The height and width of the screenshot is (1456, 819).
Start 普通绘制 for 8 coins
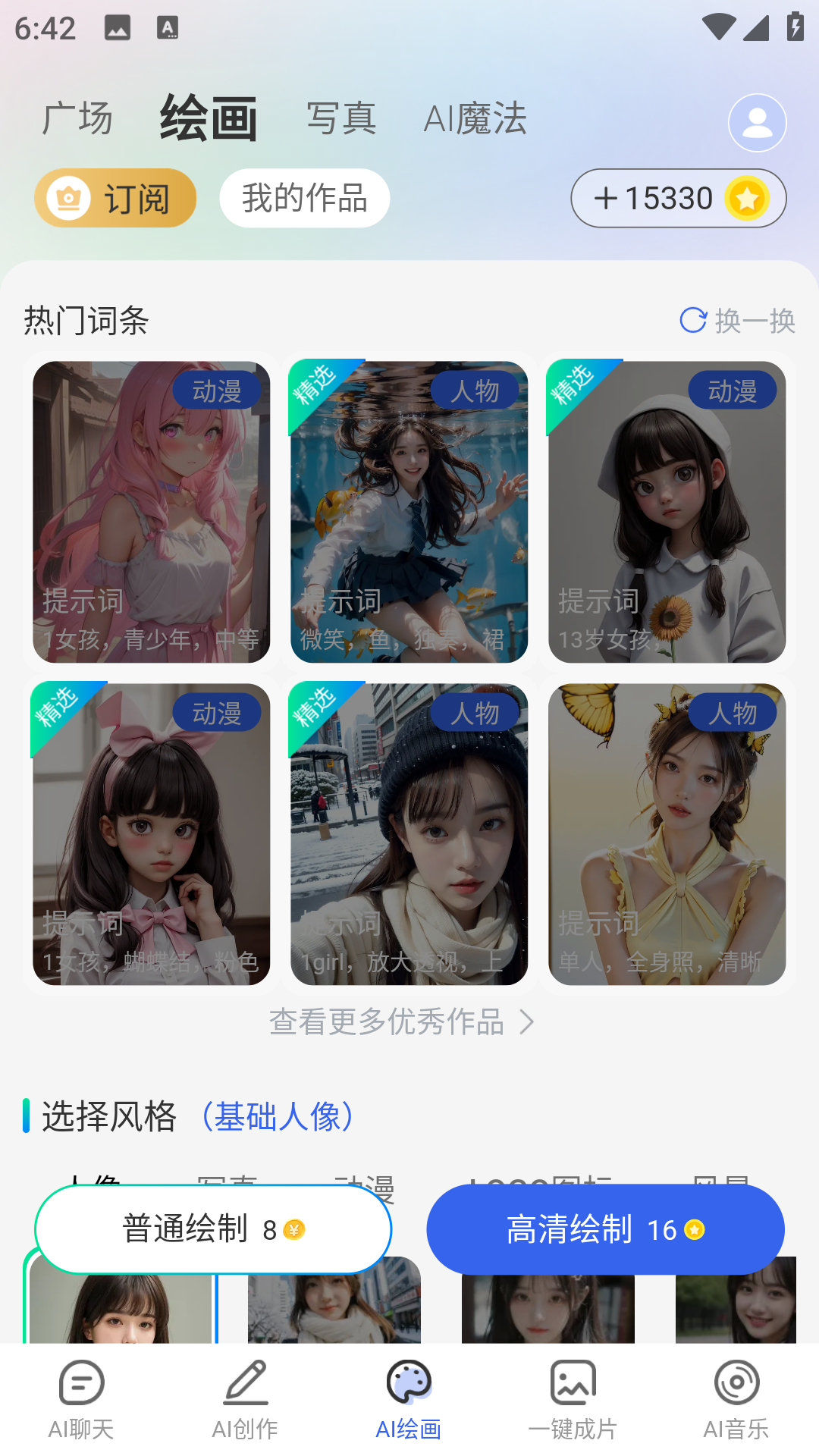pos(213,1229)
